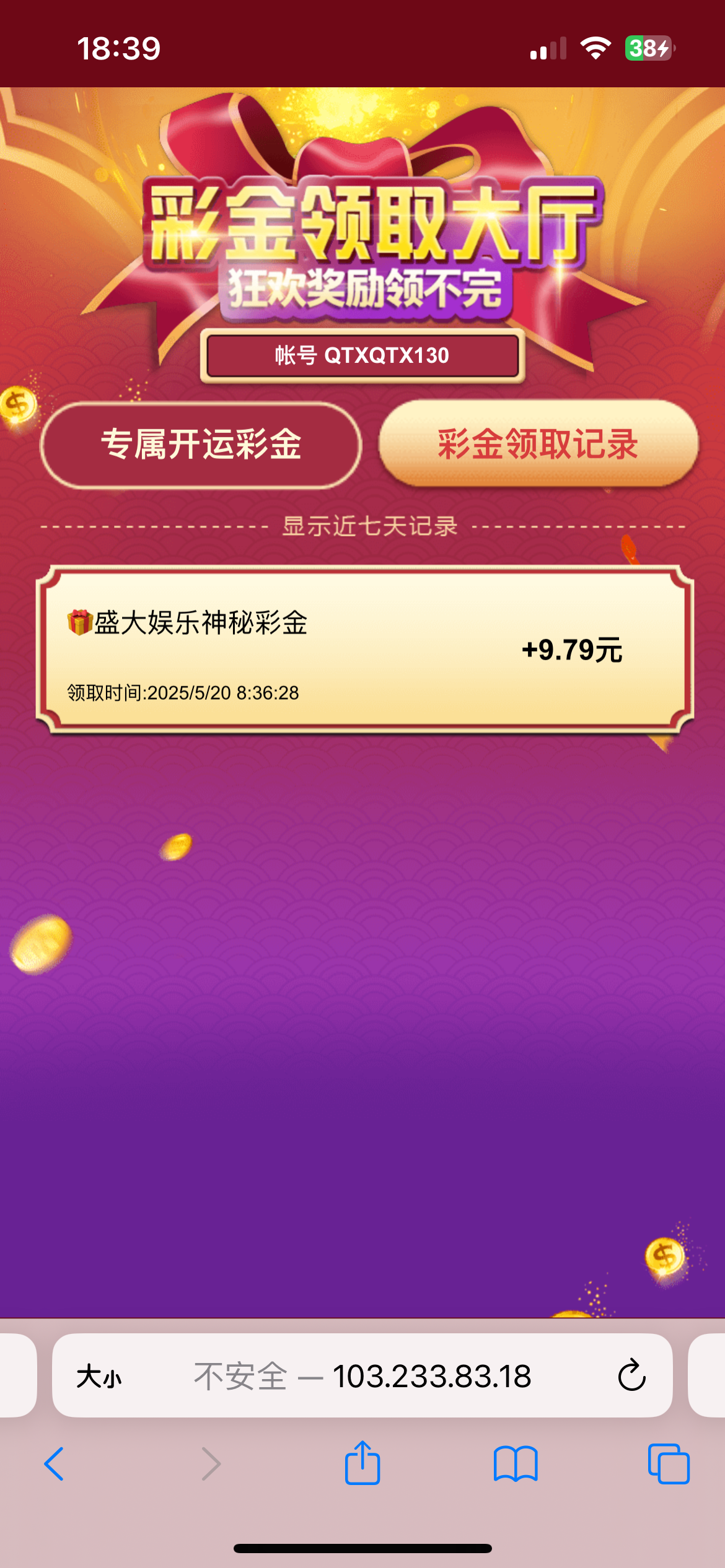Viewport: 725px width, 1568px height.
Task: Show all open tabs in Safari
Action: pyautogui.click(x=669, y=1464)
